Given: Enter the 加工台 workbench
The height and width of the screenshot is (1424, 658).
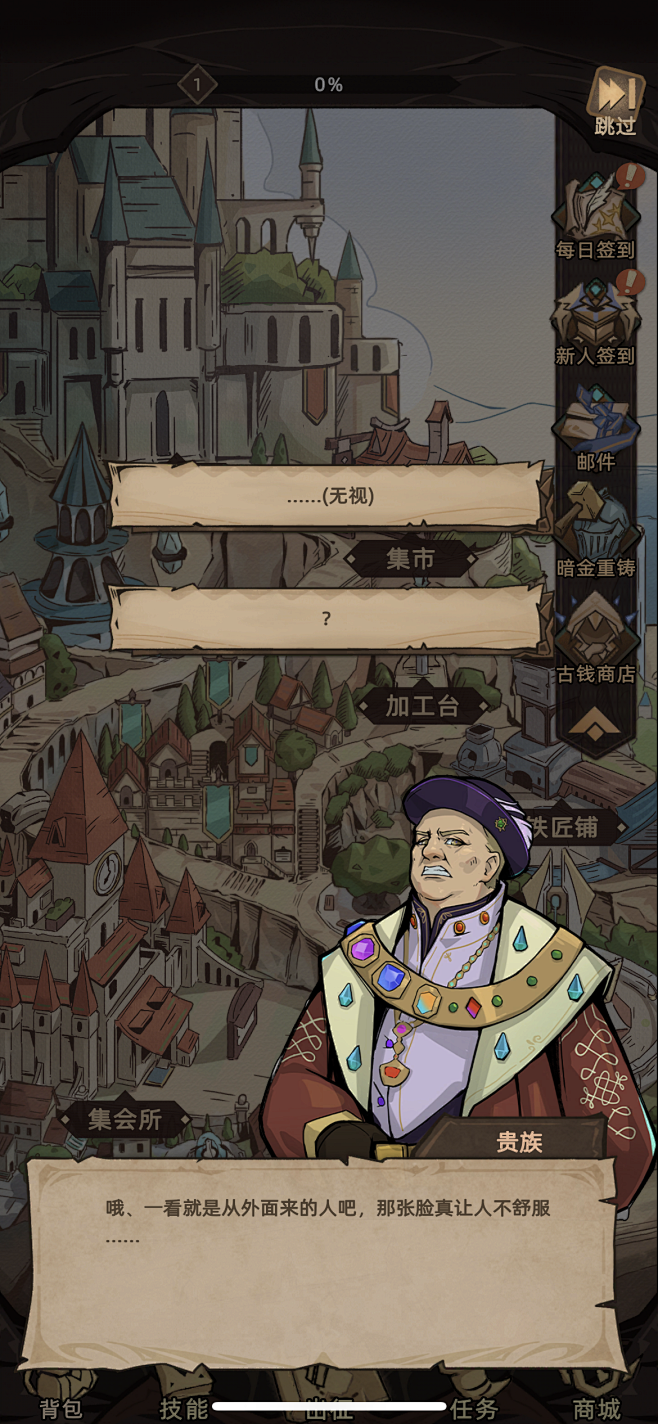Looking at the screenshot, I should coord(421,706).
